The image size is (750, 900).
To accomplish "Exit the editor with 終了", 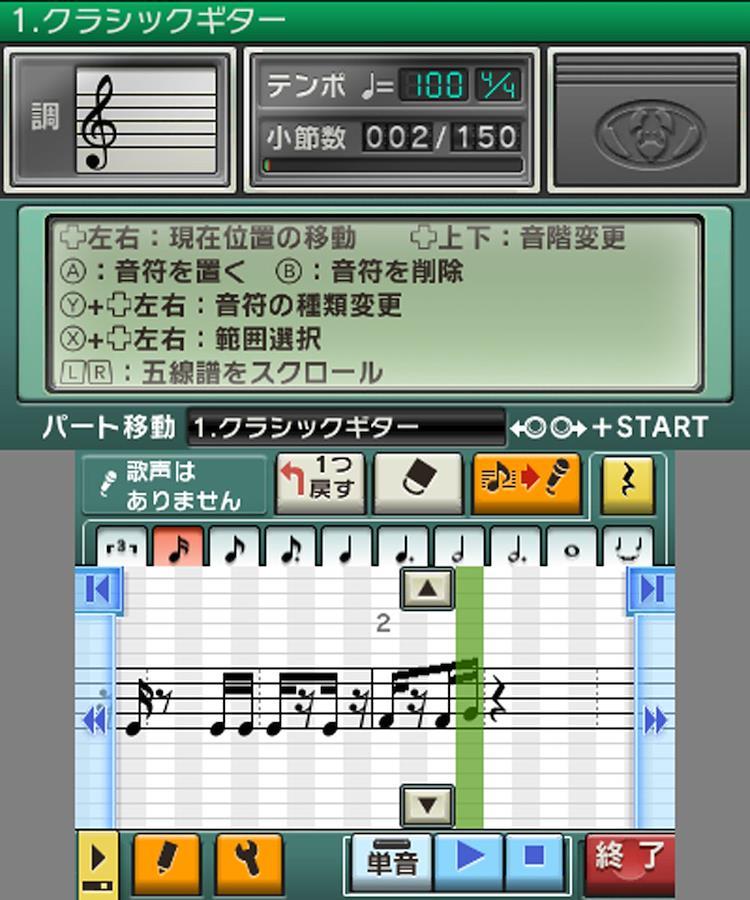I will 629,858.
